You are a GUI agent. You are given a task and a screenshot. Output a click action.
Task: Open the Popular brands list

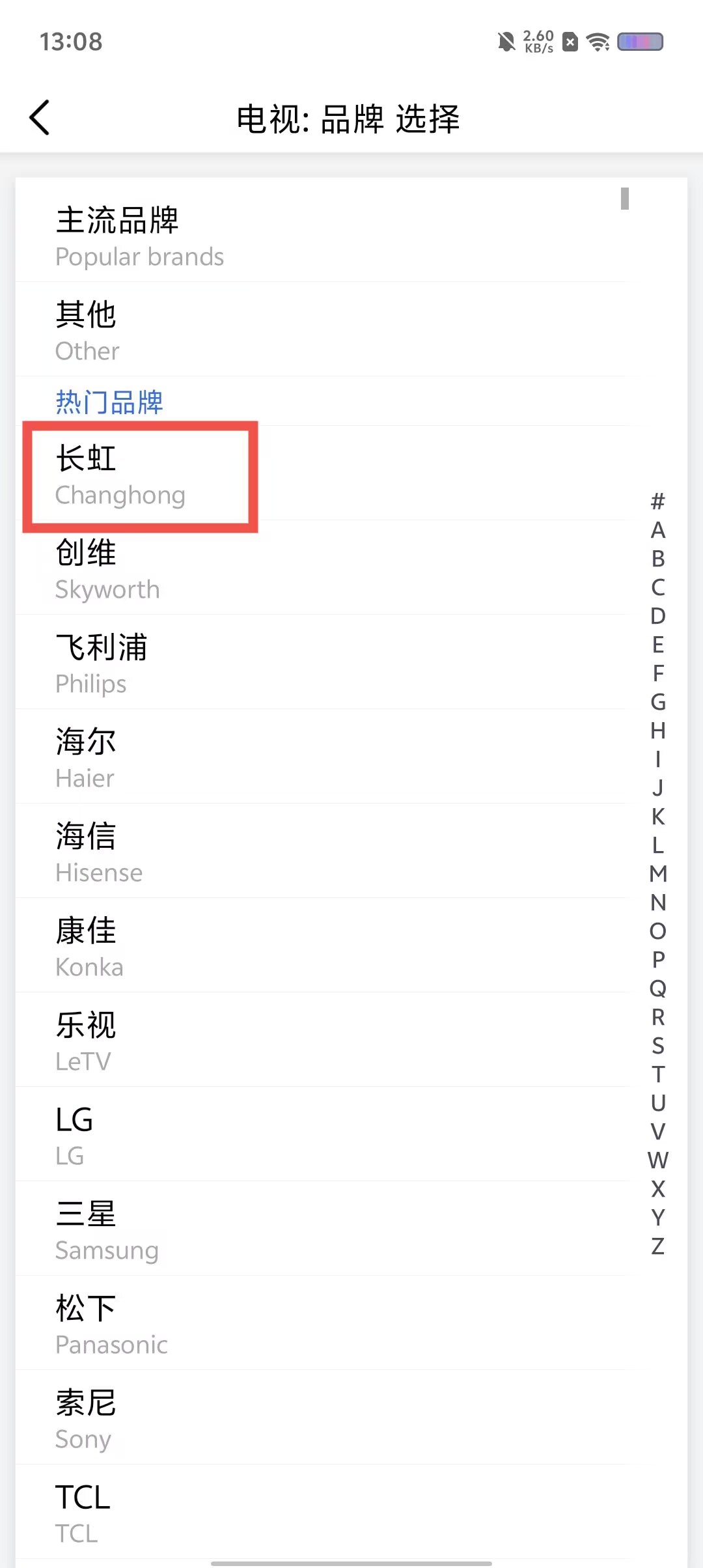(x=319, y=236)
